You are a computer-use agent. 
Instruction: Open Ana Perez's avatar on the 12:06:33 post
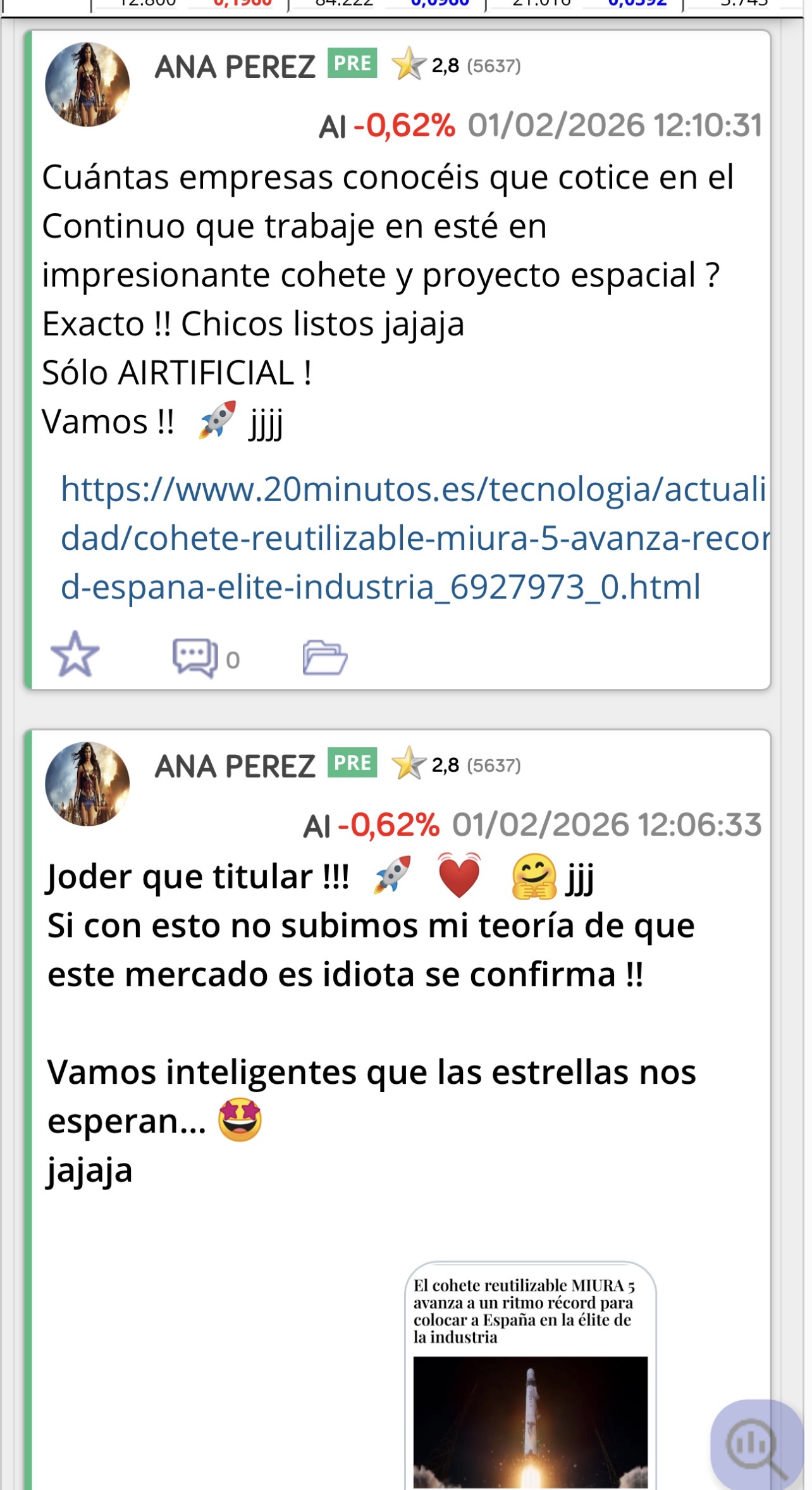pos(87,783)
